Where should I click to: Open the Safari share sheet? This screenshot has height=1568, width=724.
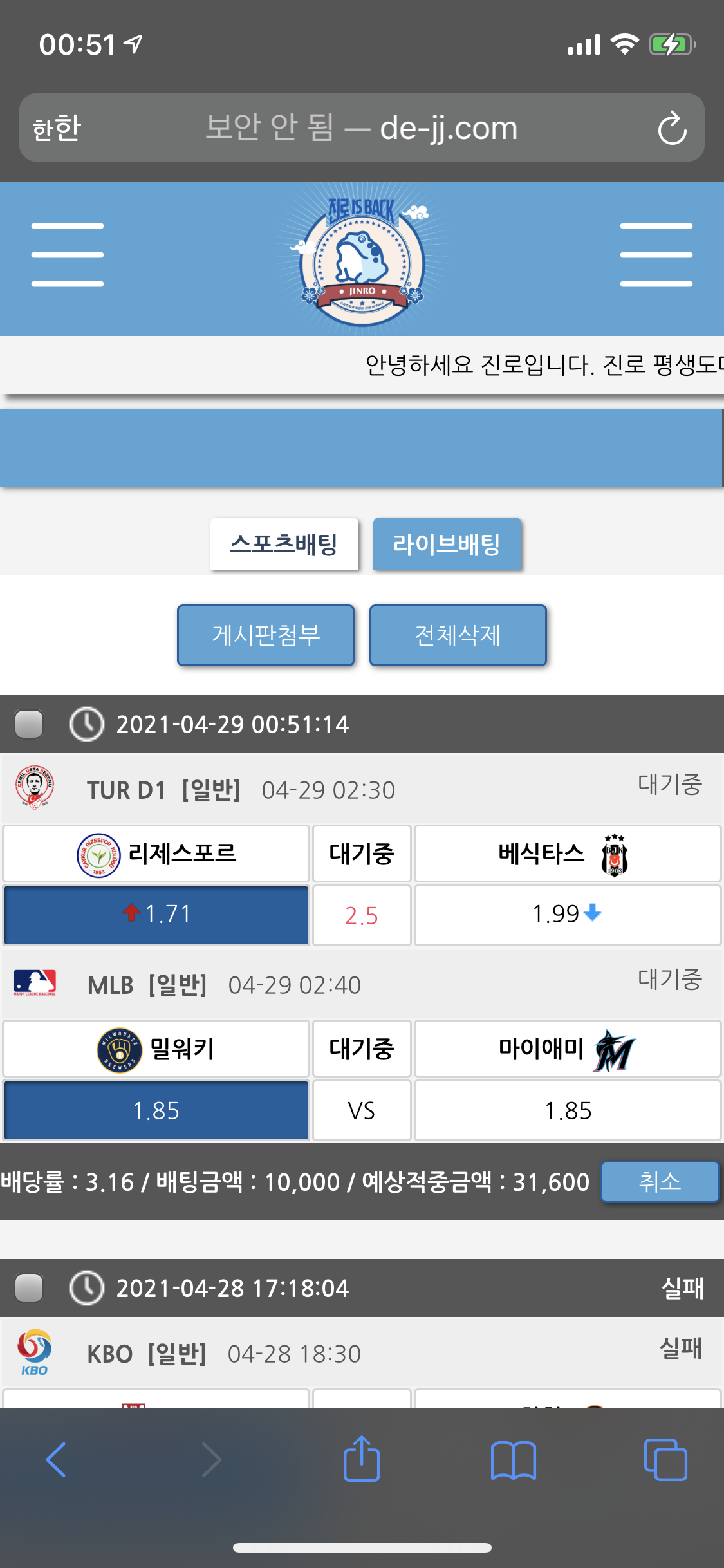coord(362,1459)
